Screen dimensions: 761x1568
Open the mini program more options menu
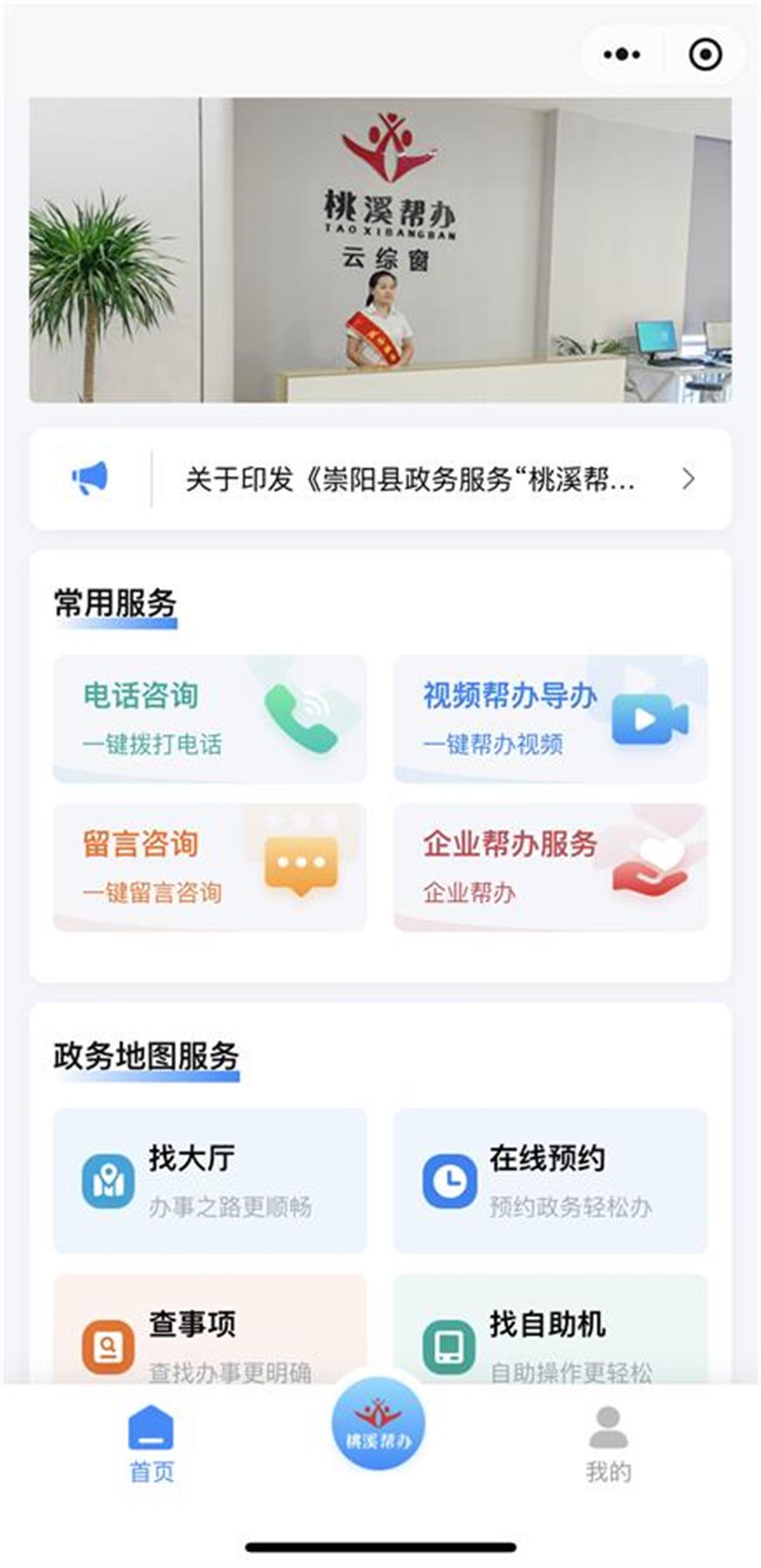[621, 55]
